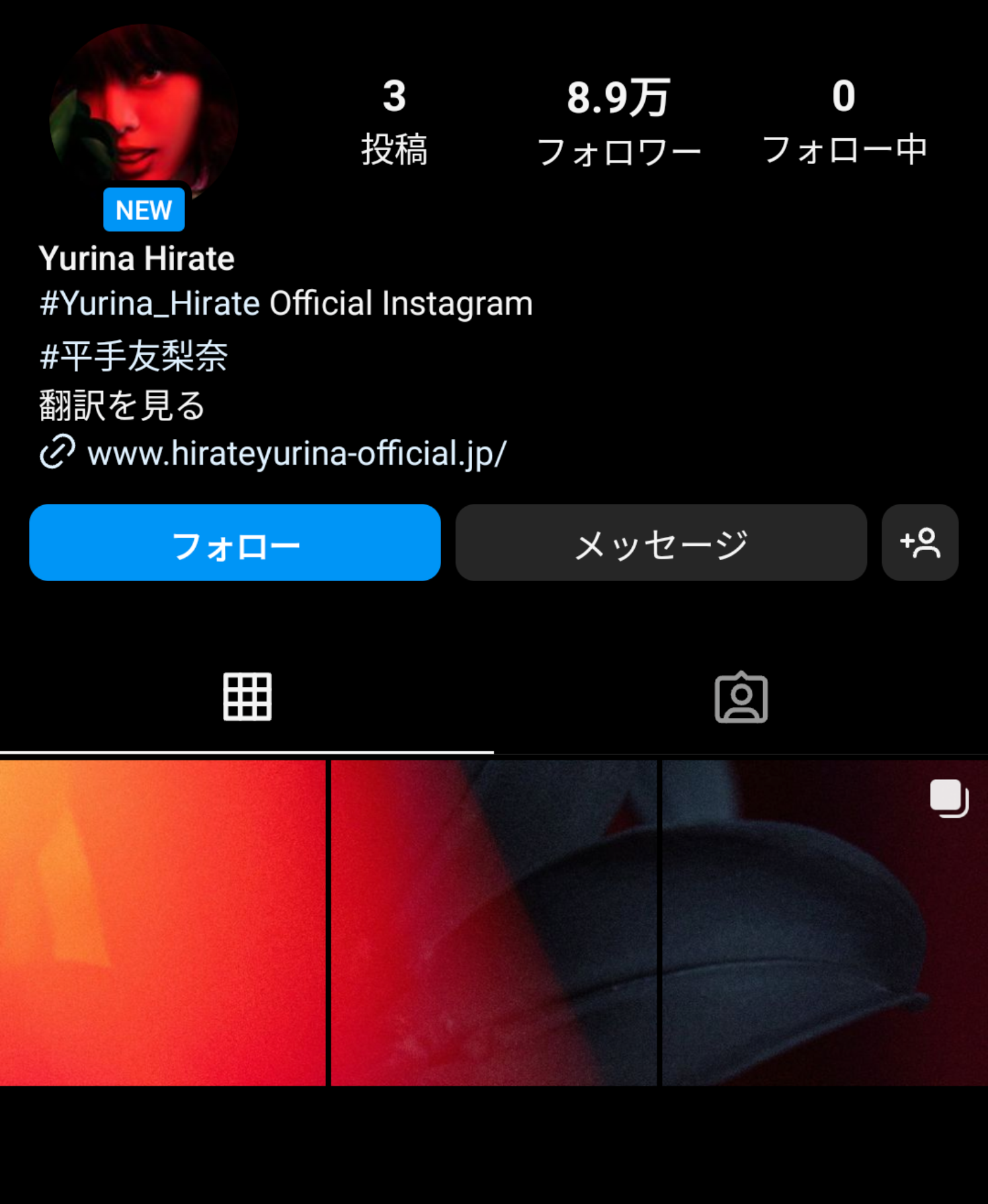Switch to the posts grid tab
The height and width of the screenshot is (1204, 988).
coord(247,697)
